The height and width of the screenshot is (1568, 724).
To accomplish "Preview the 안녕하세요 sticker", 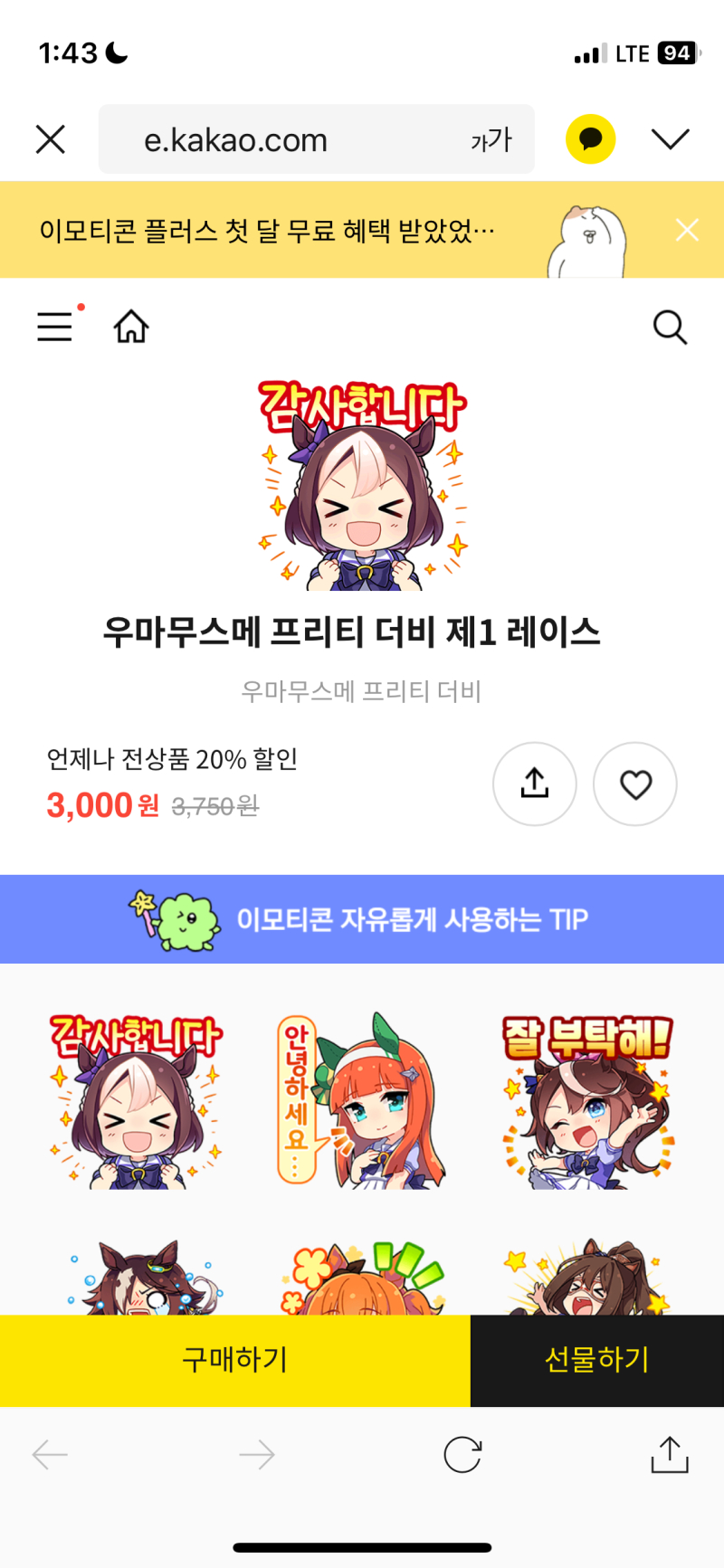I will click(x=362, y=1100).
